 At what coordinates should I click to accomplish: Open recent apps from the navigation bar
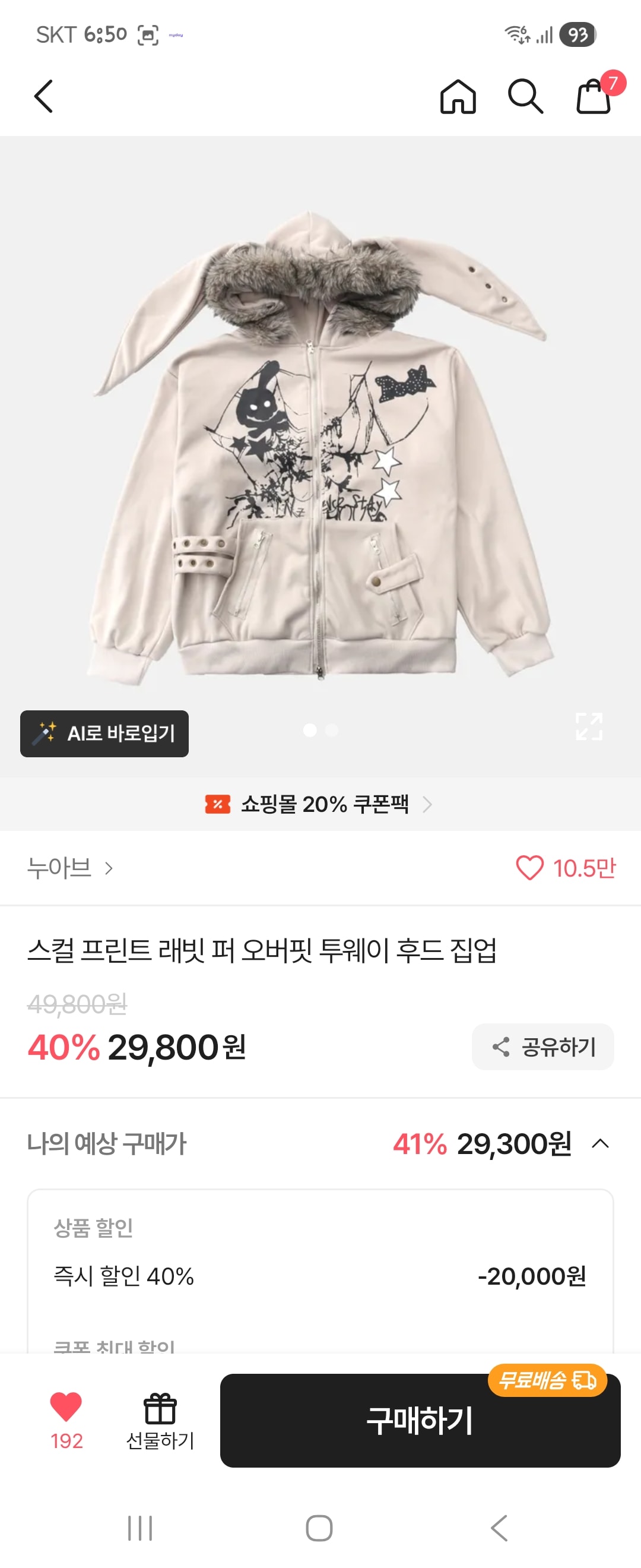tap(140, 1528)
